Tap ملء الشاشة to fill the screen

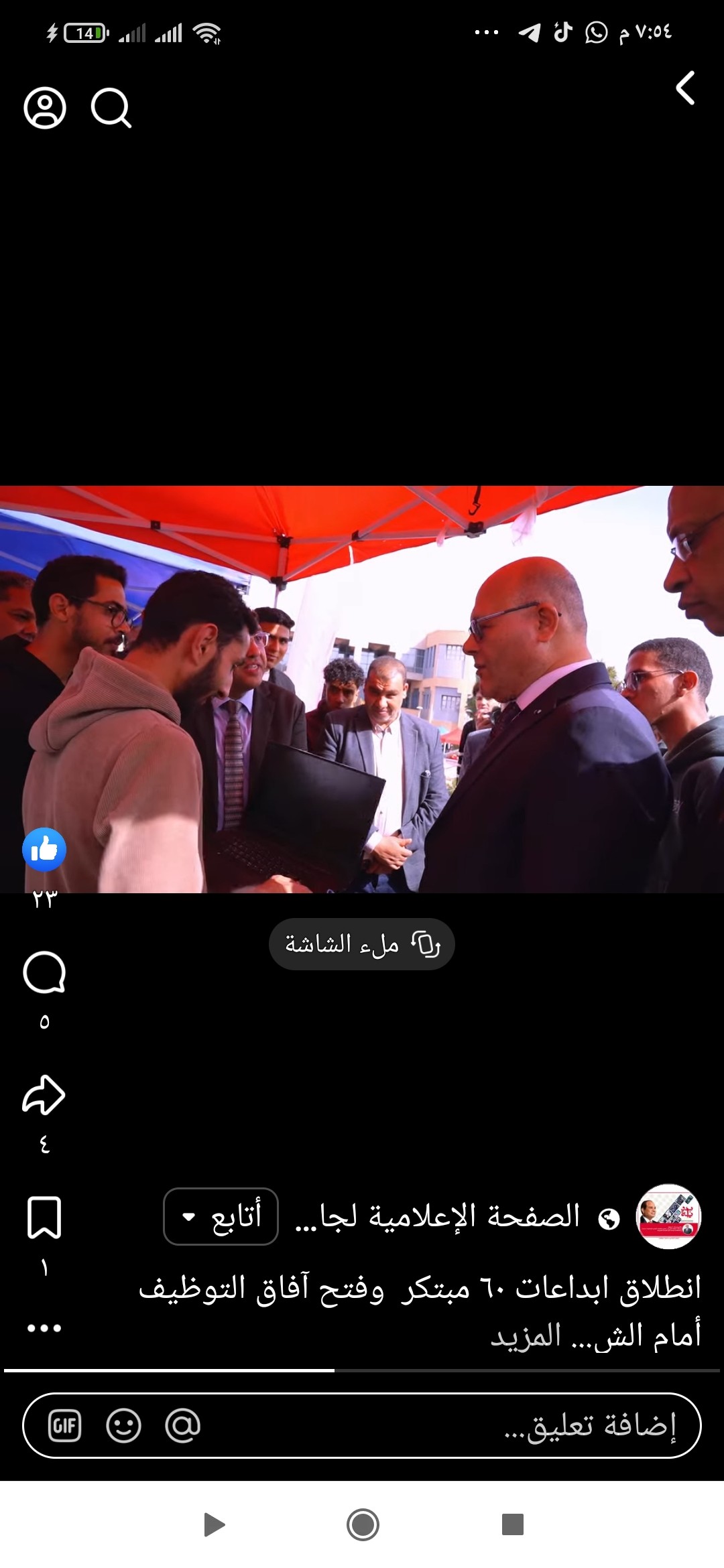coord(362,944)
